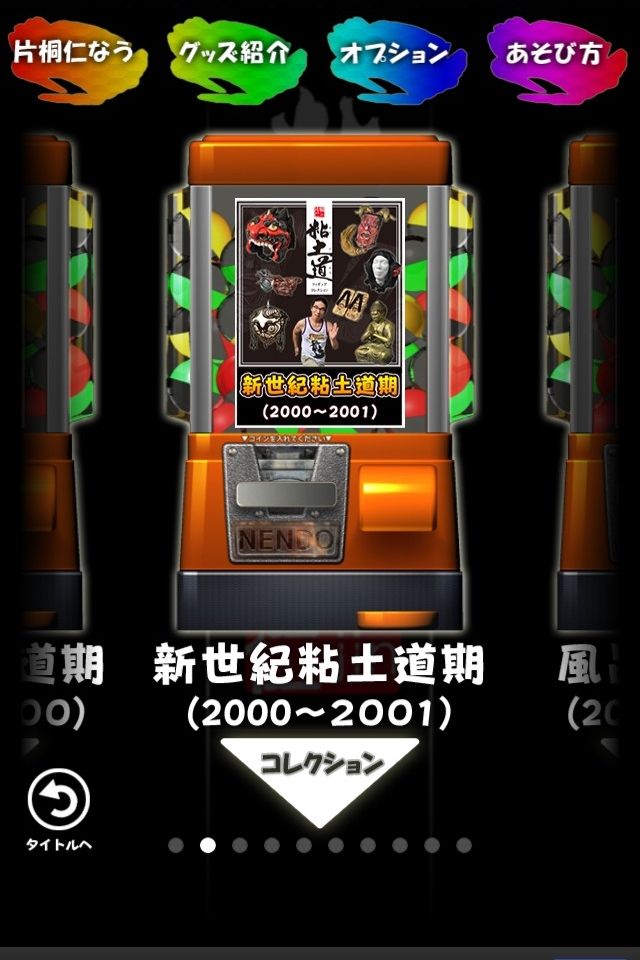Viewport: 640px width, 960px height.
Task: Open the オプション options menu
Action: pyautogui.click(x=395, y=55)
